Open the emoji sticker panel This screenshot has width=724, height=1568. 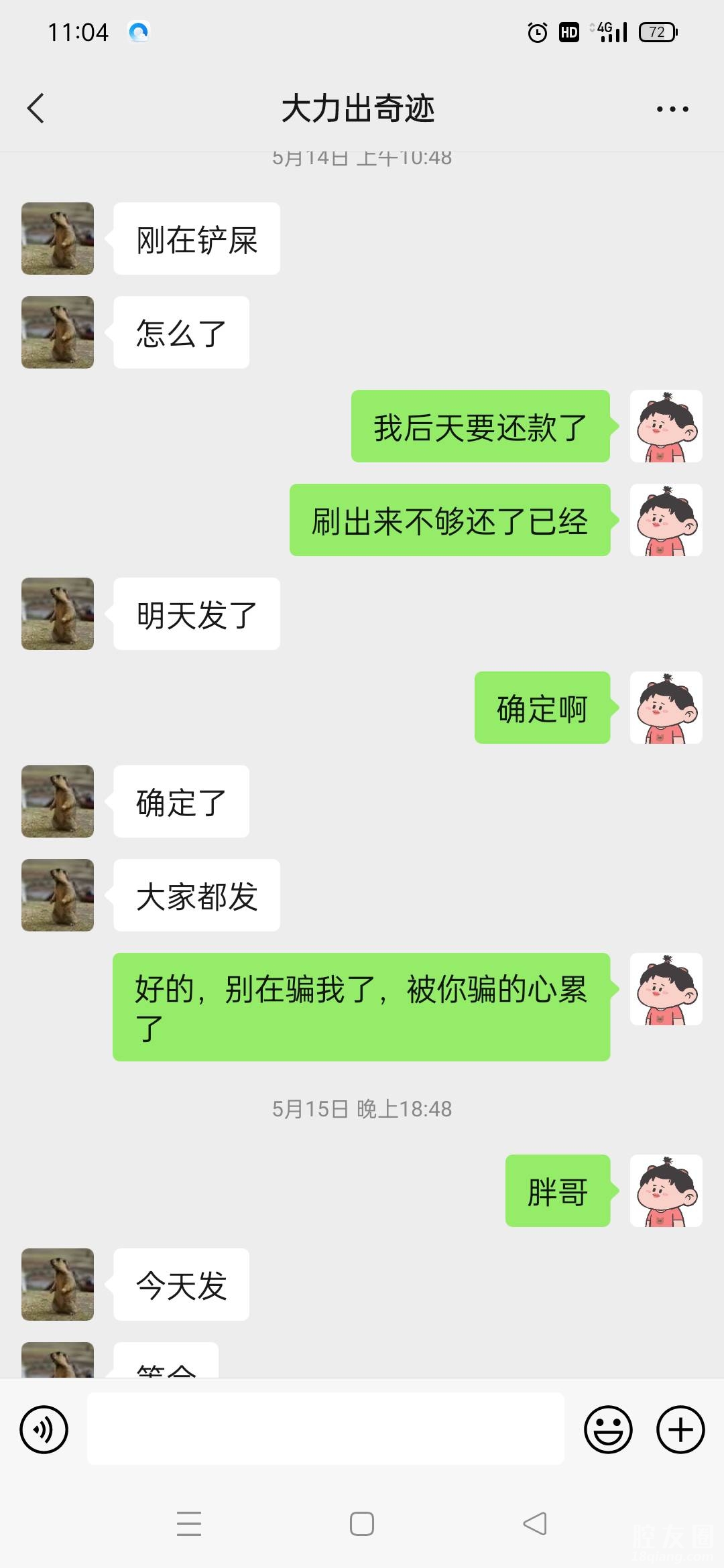608,1429
